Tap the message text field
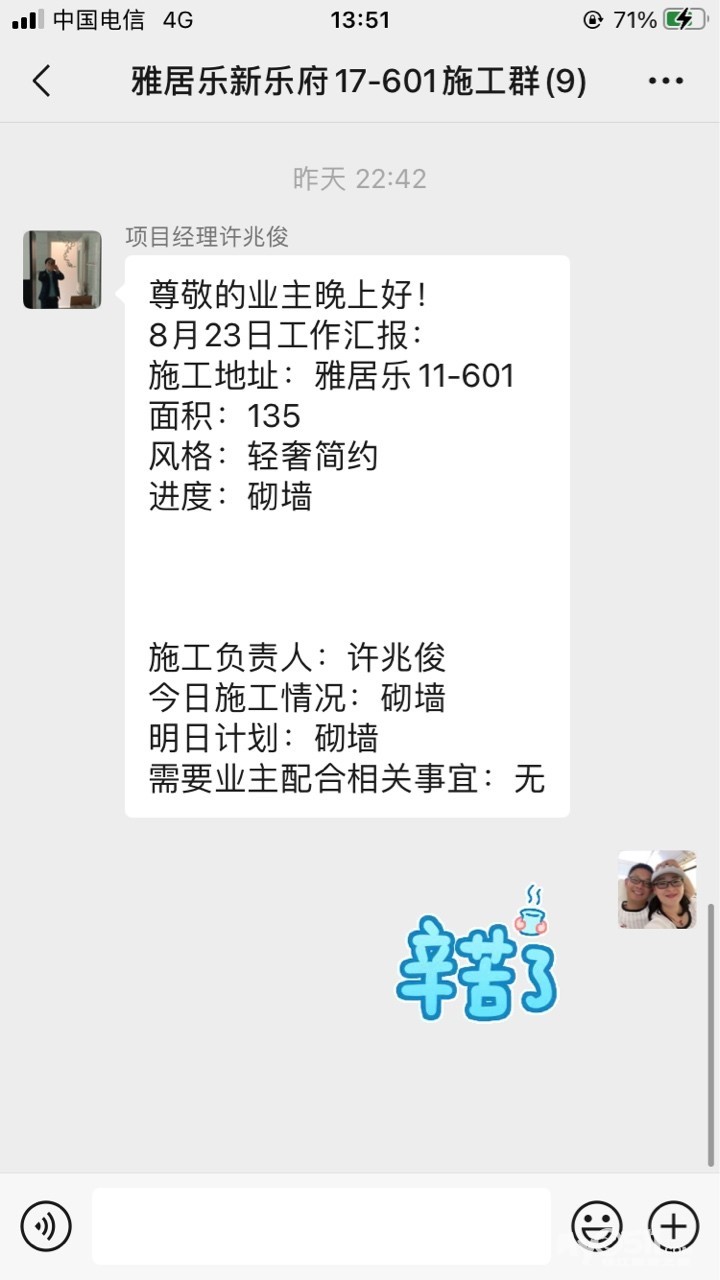 (321, 1226)
